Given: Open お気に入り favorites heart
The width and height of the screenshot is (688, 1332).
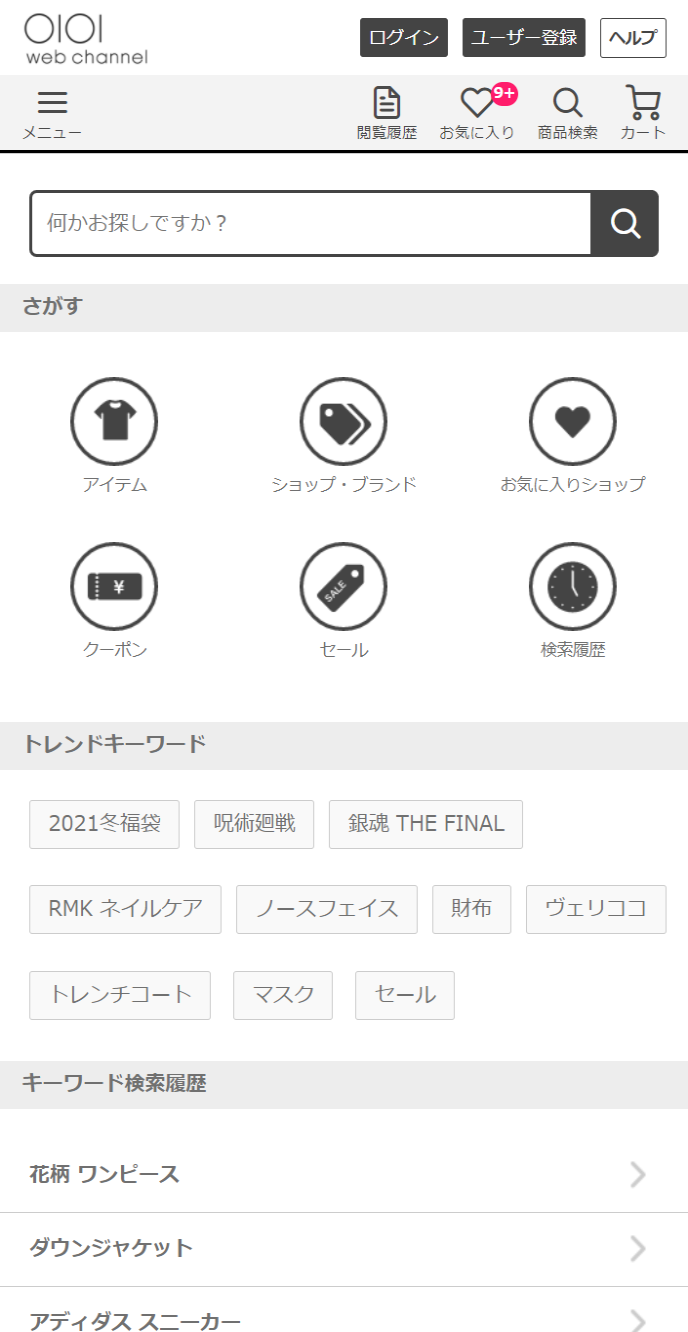Looking at the screenshot, I should [x=477, y=113].
